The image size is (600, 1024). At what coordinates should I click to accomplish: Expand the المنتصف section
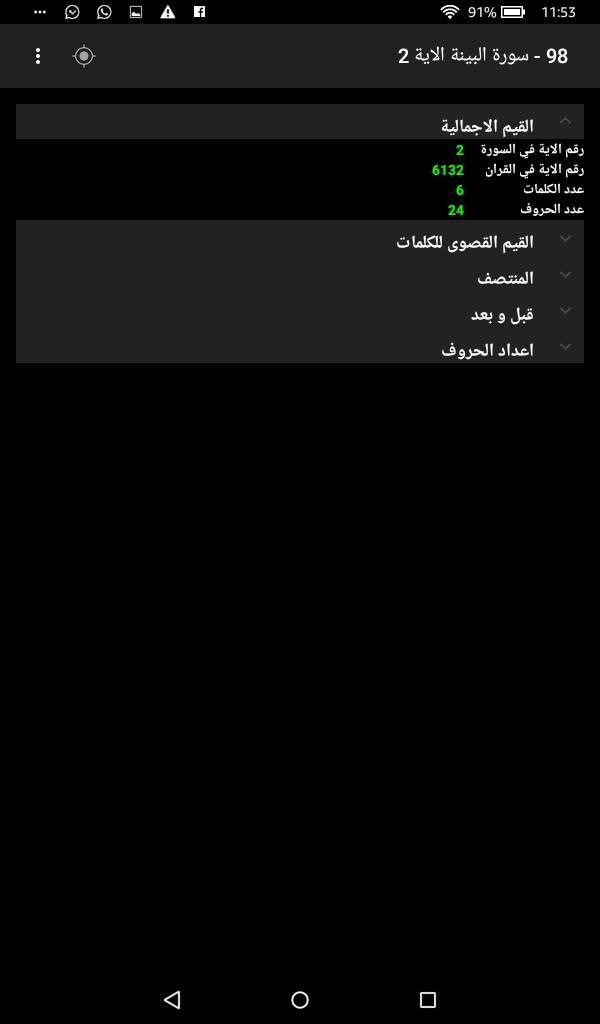[x=300, y=276]
